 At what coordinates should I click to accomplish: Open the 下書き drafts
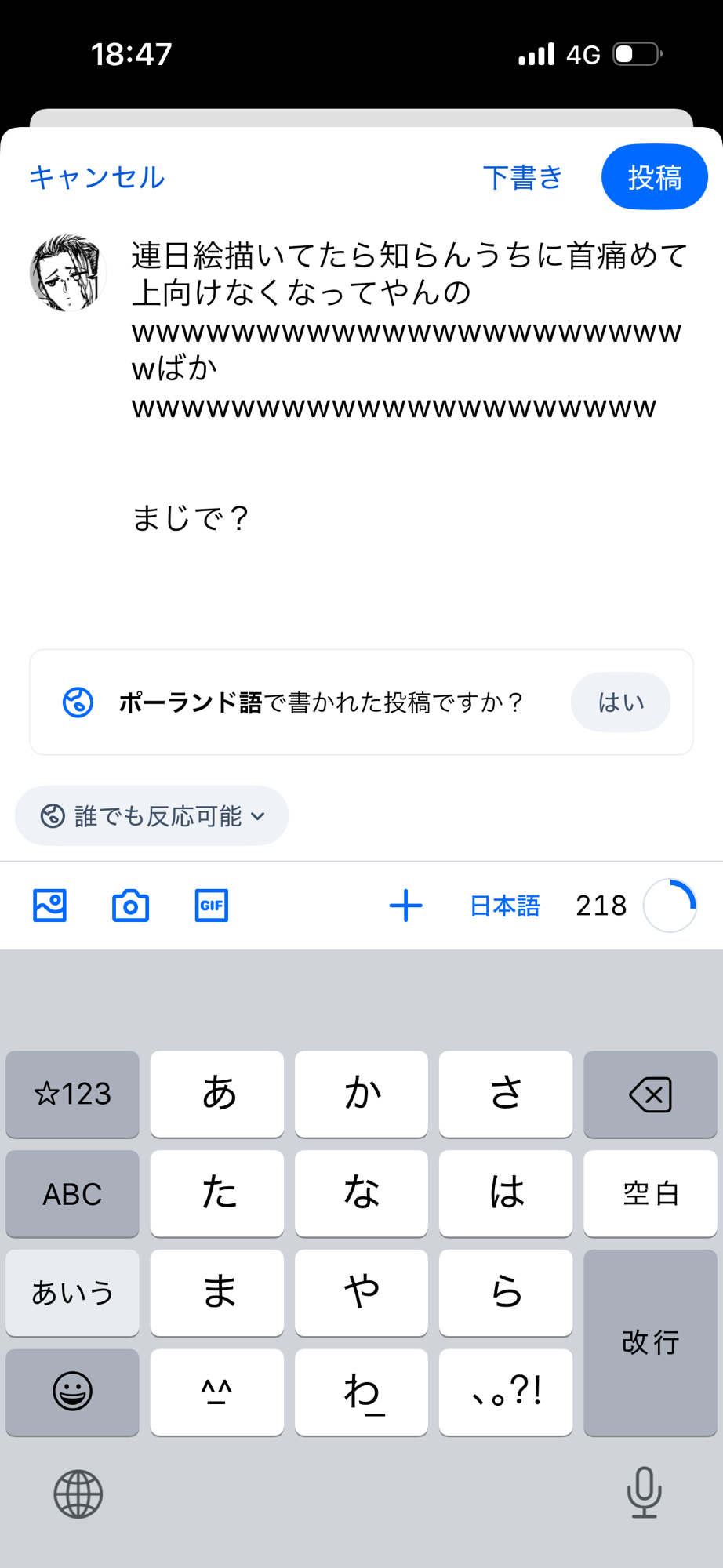pos(523,177)
